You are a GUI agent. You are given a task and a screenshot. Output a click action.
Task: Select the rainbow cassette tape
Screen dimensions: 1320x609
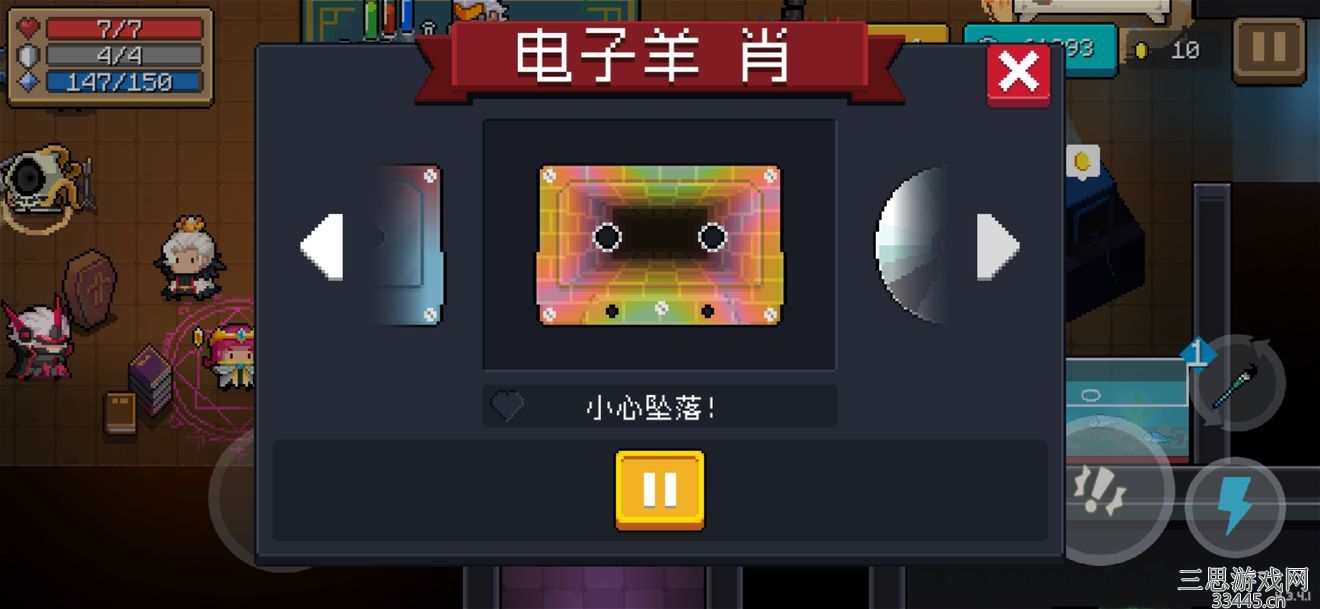(660, 245)
